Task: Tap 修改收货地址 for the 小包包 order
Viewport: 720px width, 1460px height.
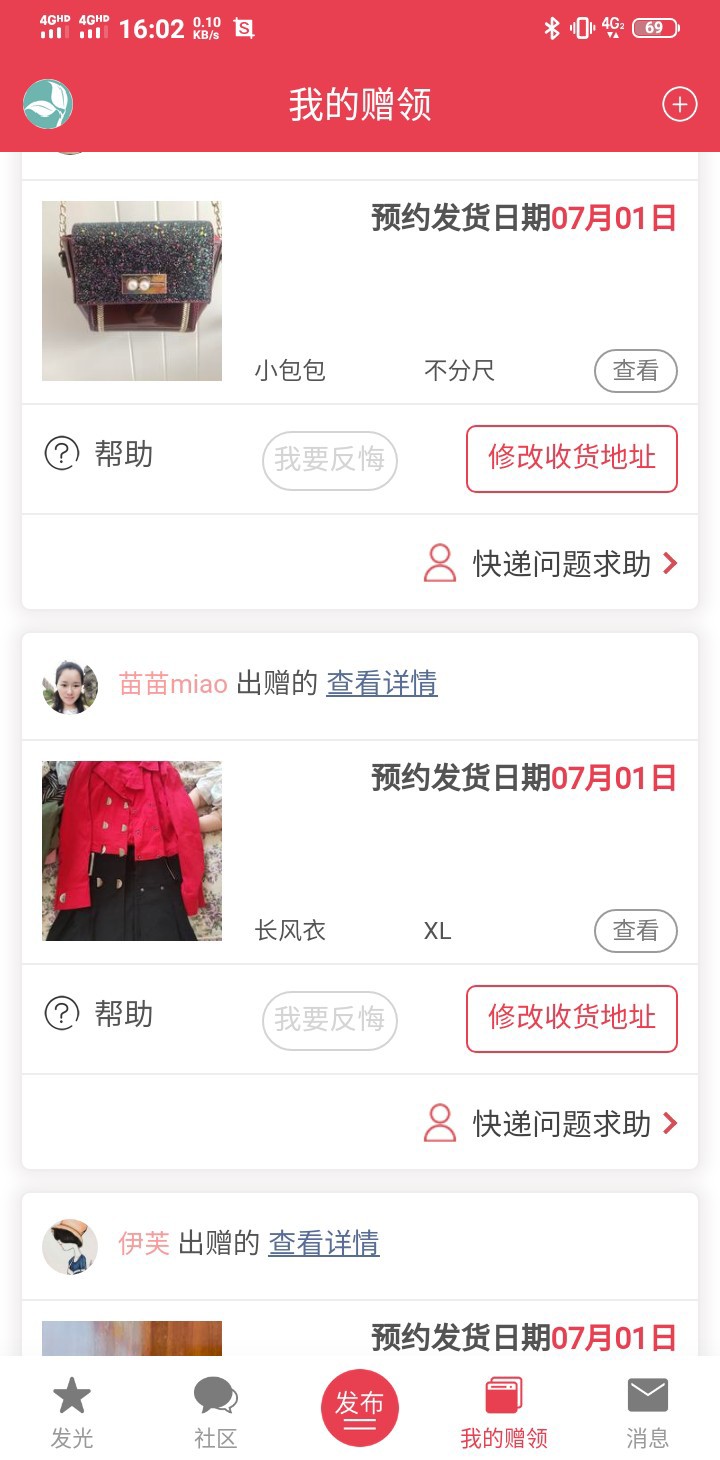Action: [571, 459]
